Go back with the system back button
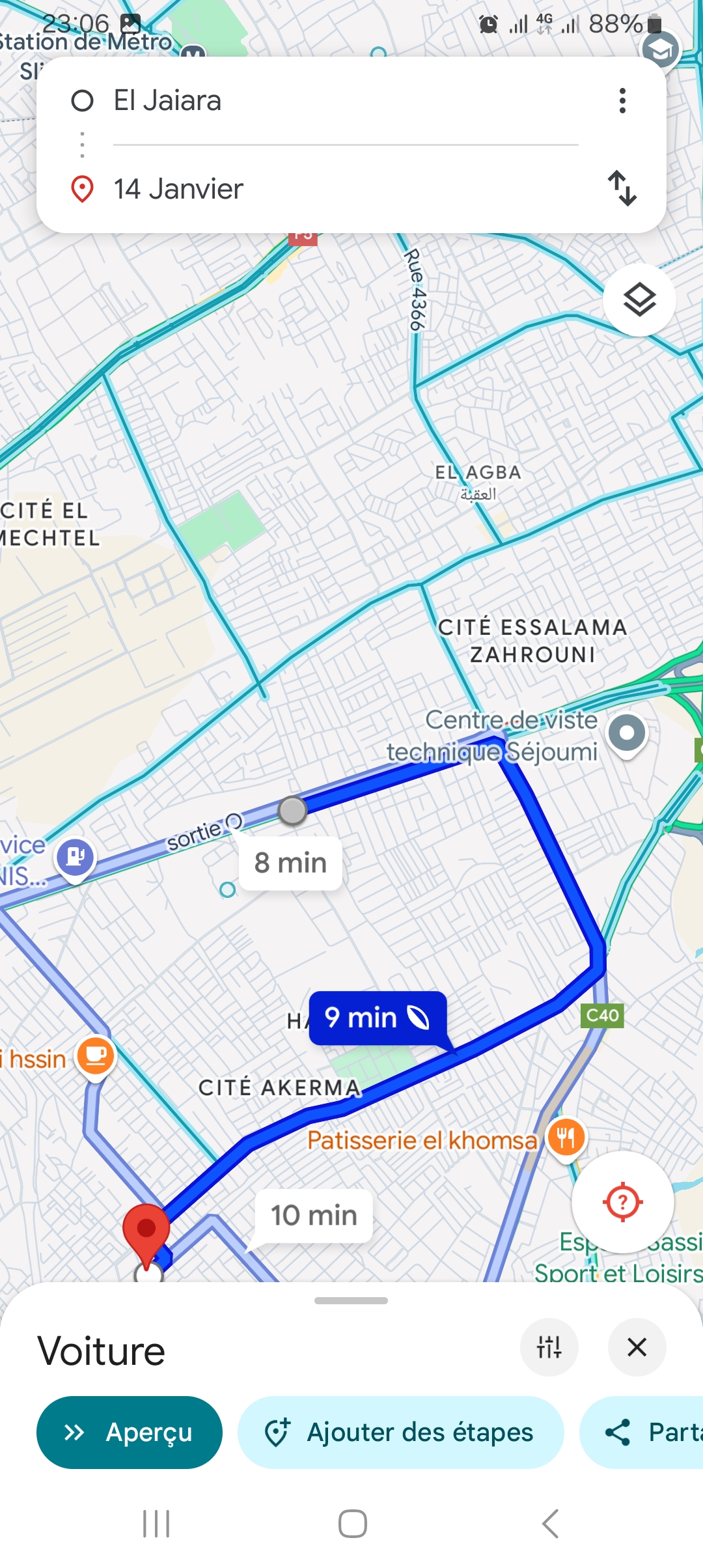Image resolution: width=703 pixels, height=1568 pixels. (550, 1524)
